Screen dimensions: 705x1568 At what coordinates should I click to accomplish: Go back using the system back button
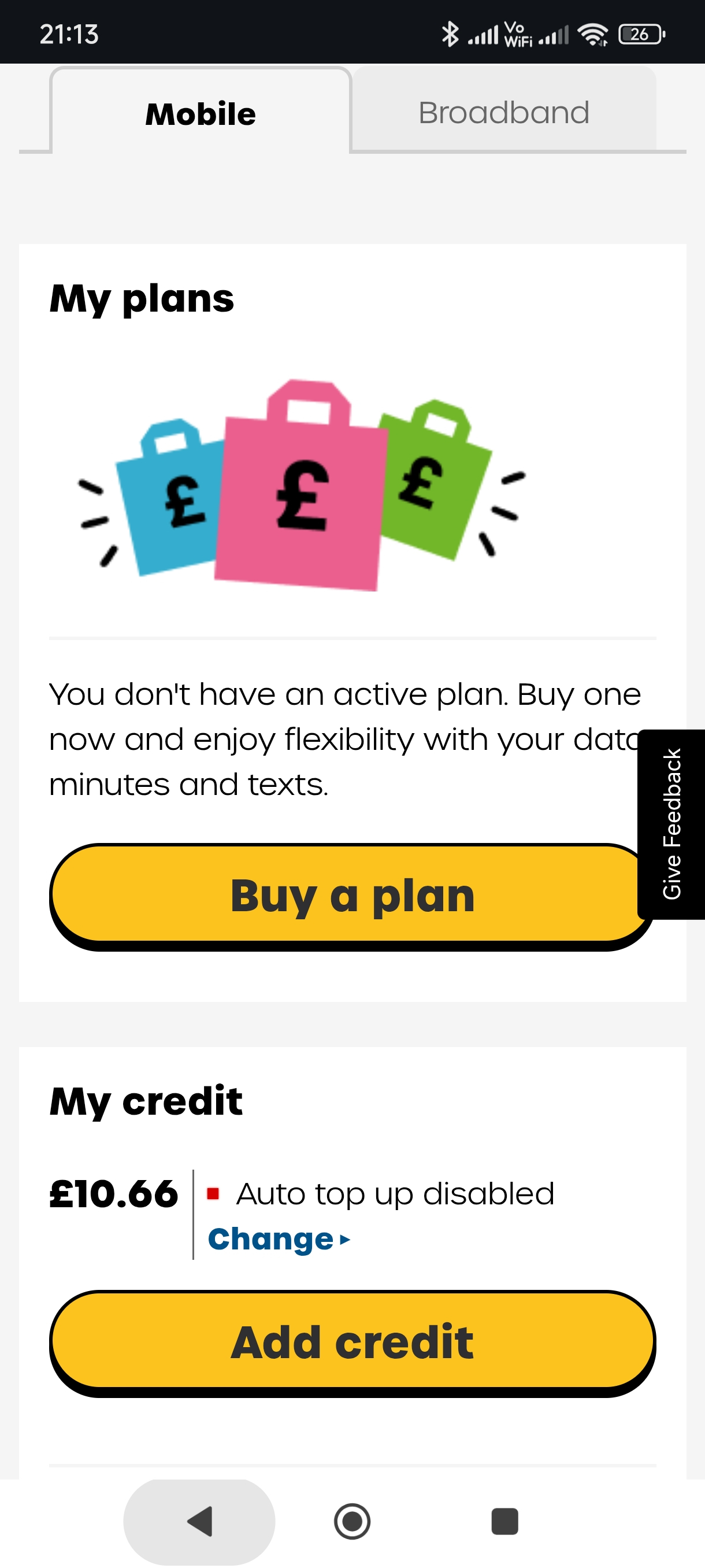[x=199, y=1521]
